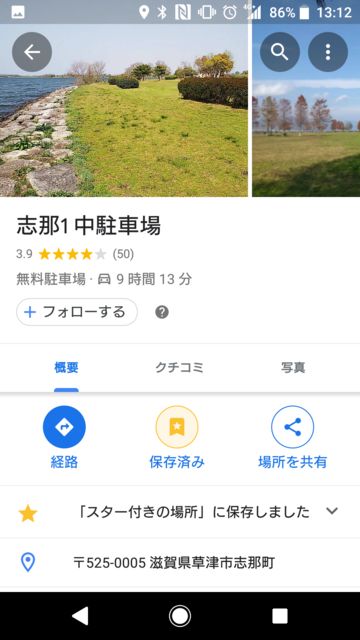
Task: Expand the スター付きの場所 saved list row
Action: click(180, 512)
